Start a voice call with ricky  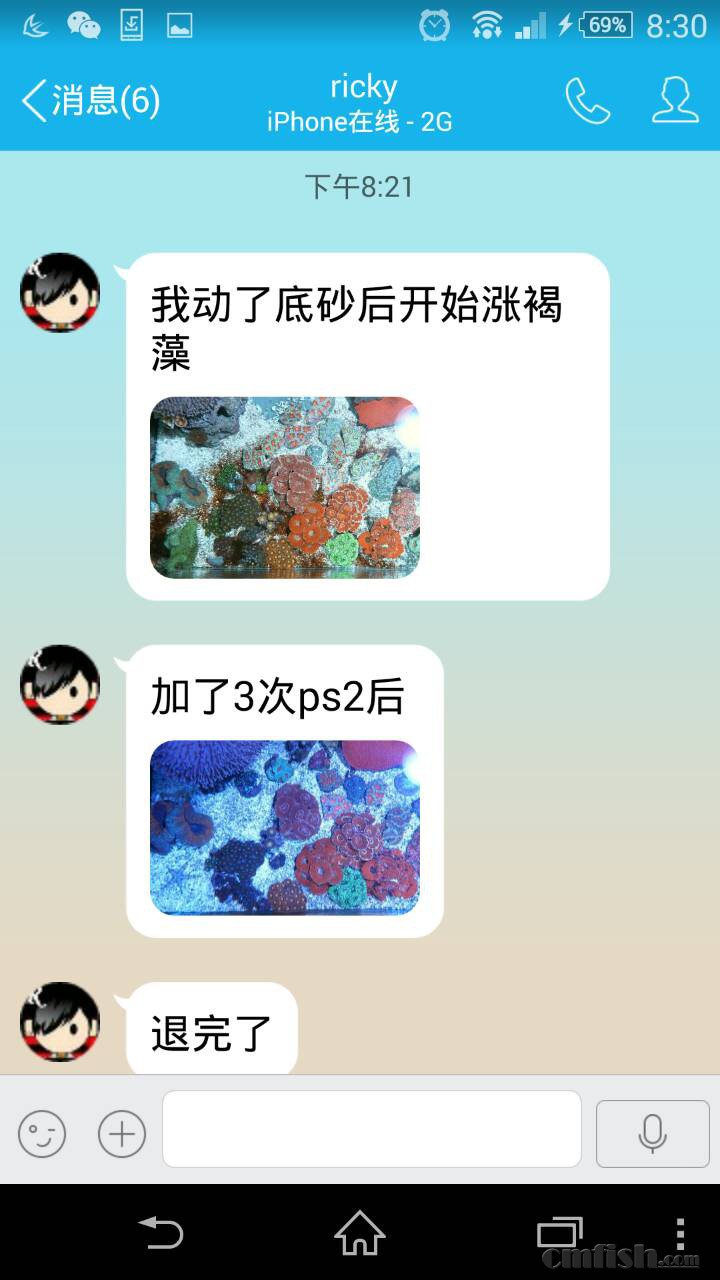(x=587, y=101)
